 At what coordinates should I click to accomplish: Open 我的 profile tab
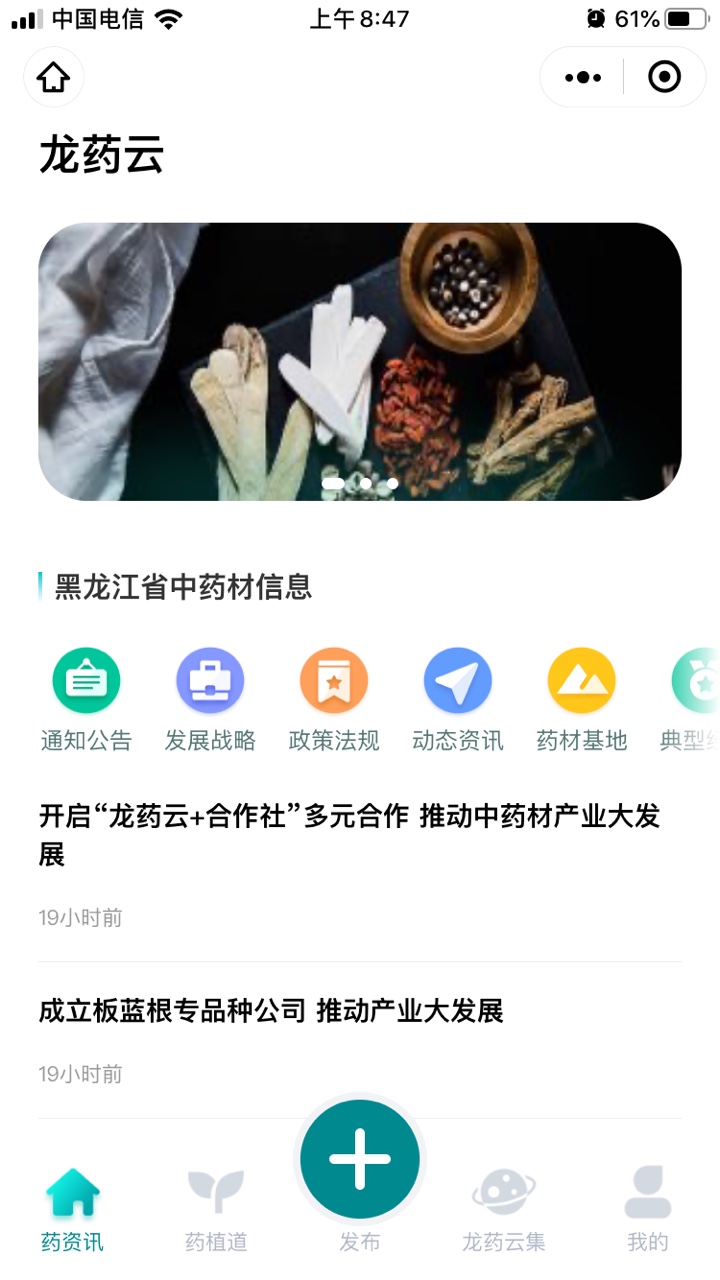[647, 1210]
